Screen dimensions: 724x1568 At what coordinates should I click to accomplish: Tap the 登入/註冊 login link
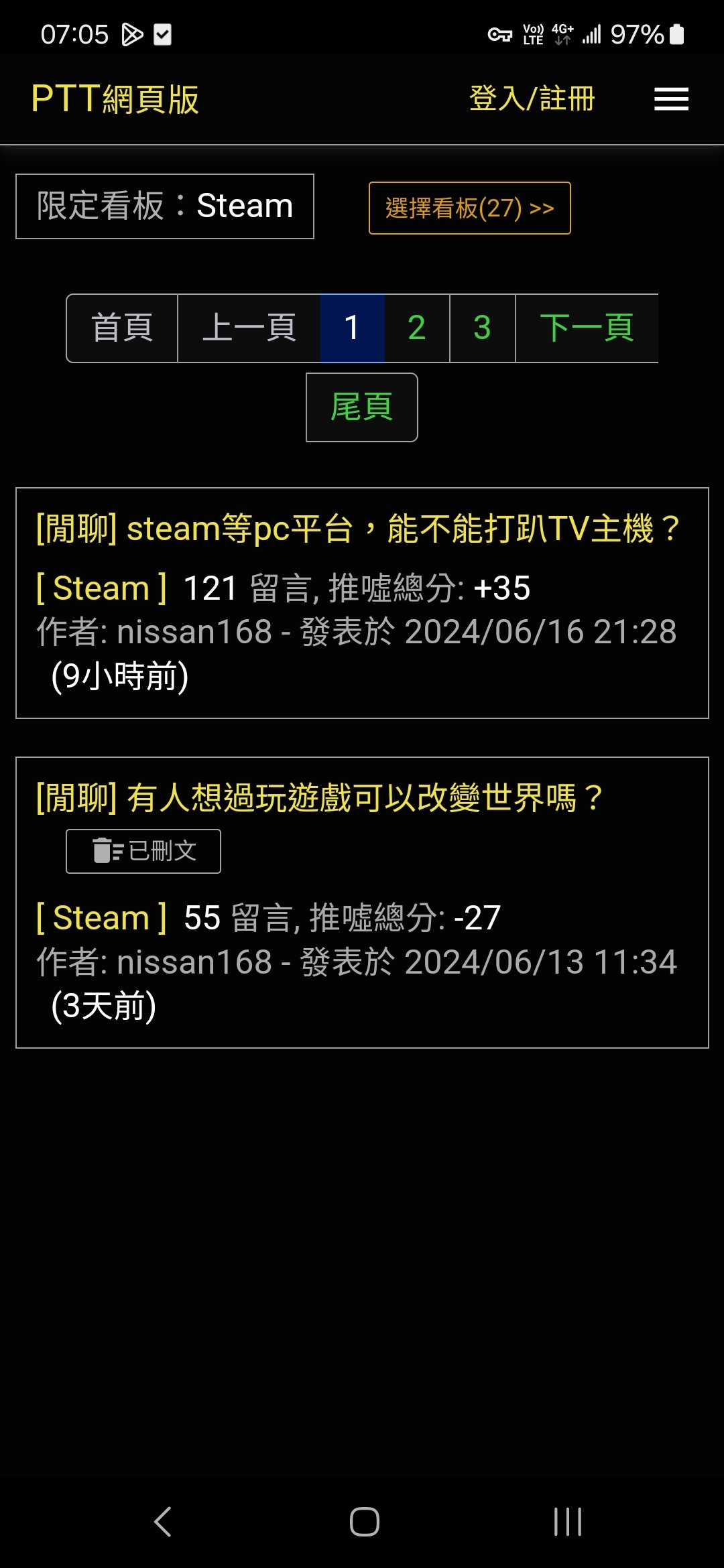click(x=532, y=99)
